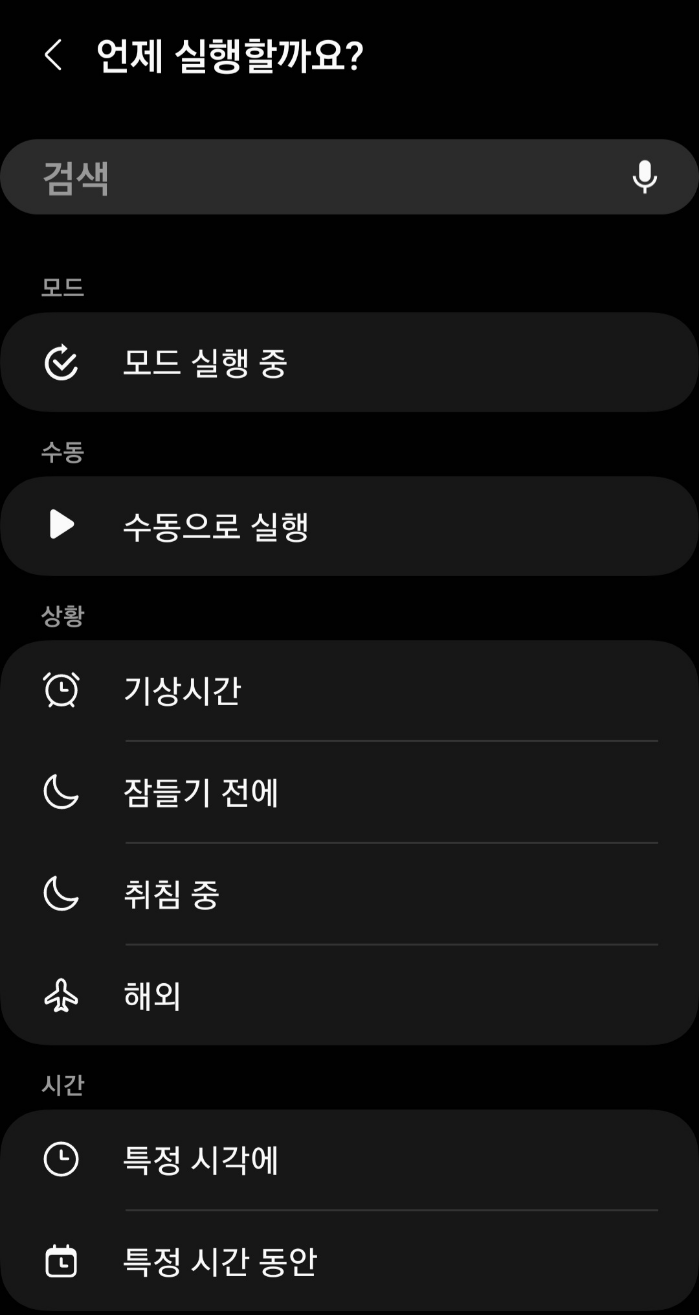Choose the 해외 condition
699x1315 pixels.
pos(349,996)
